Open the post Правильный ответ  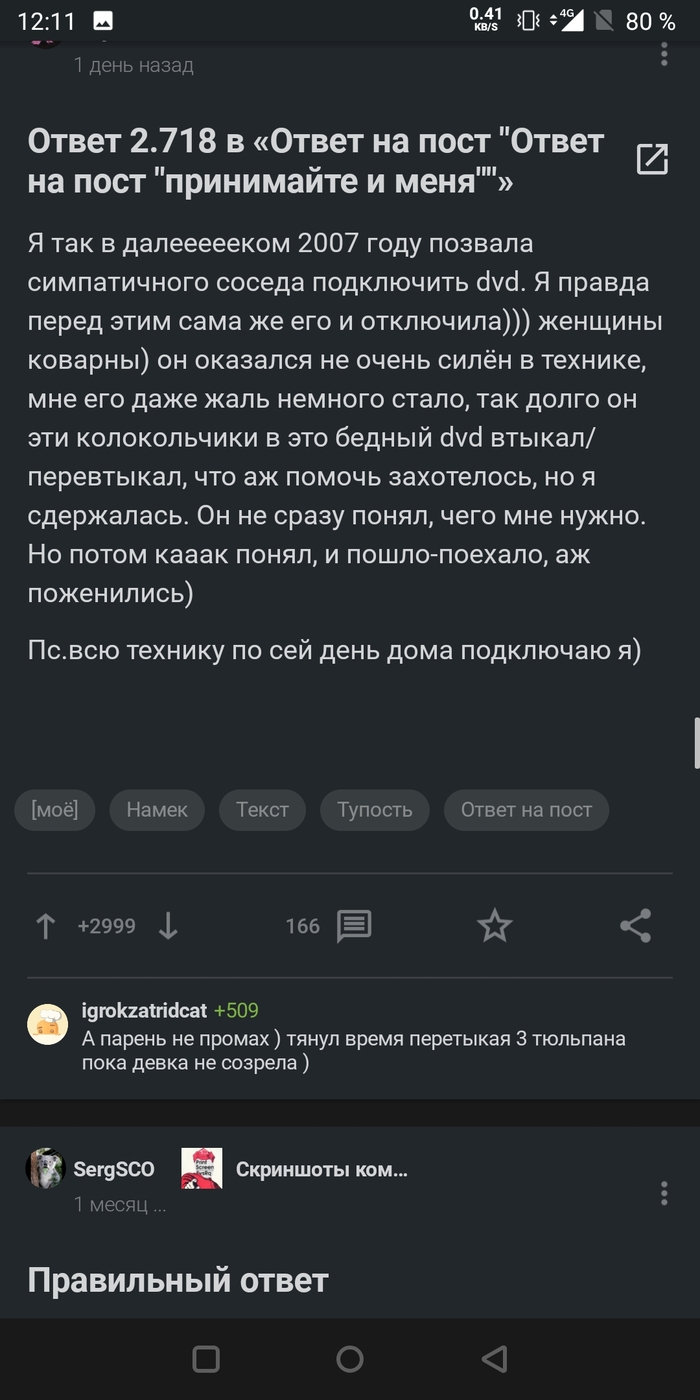pyautogui.click(x=178, y=1280)
